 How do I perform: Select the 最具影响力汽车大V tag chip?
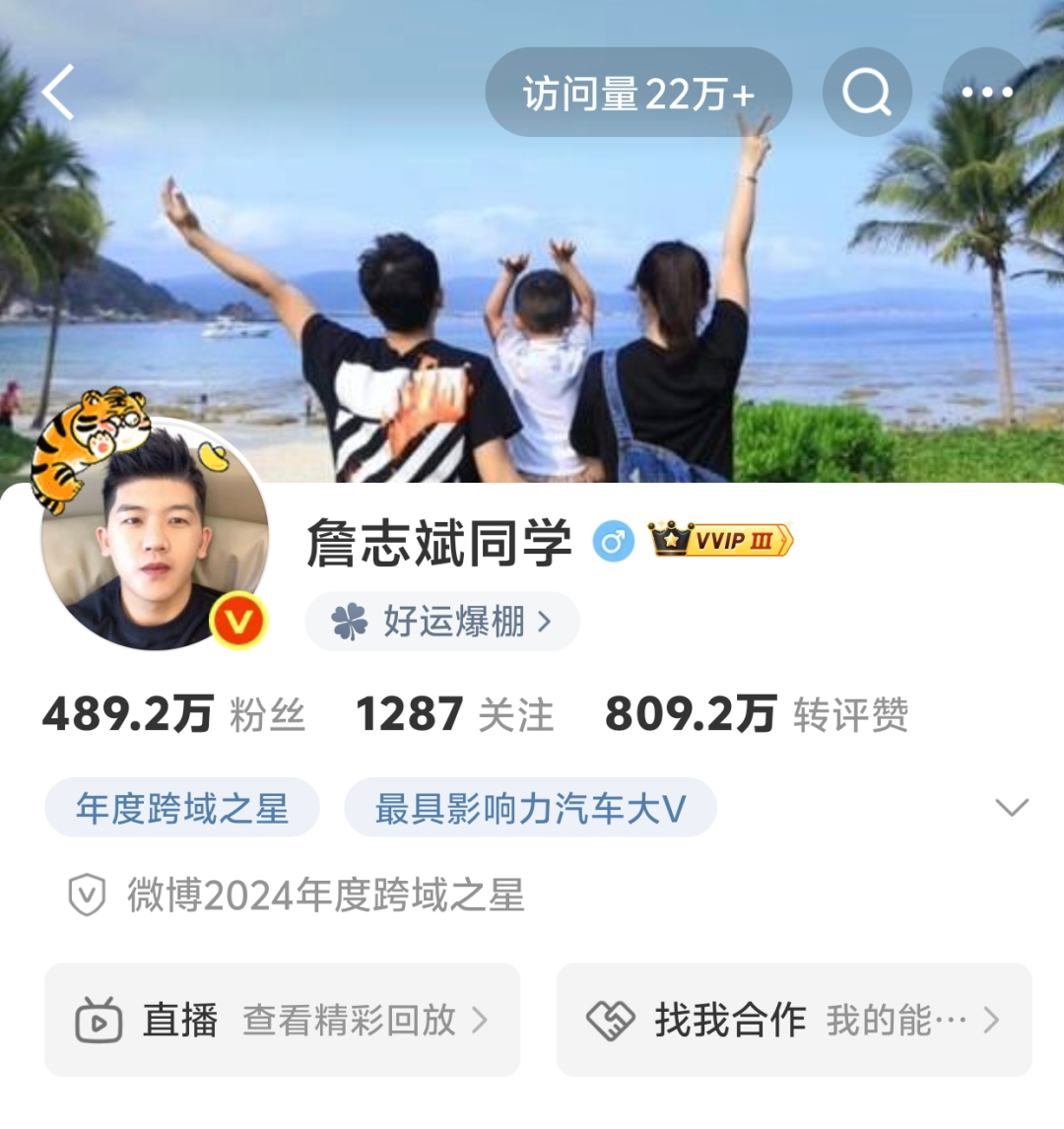(530, 808)
